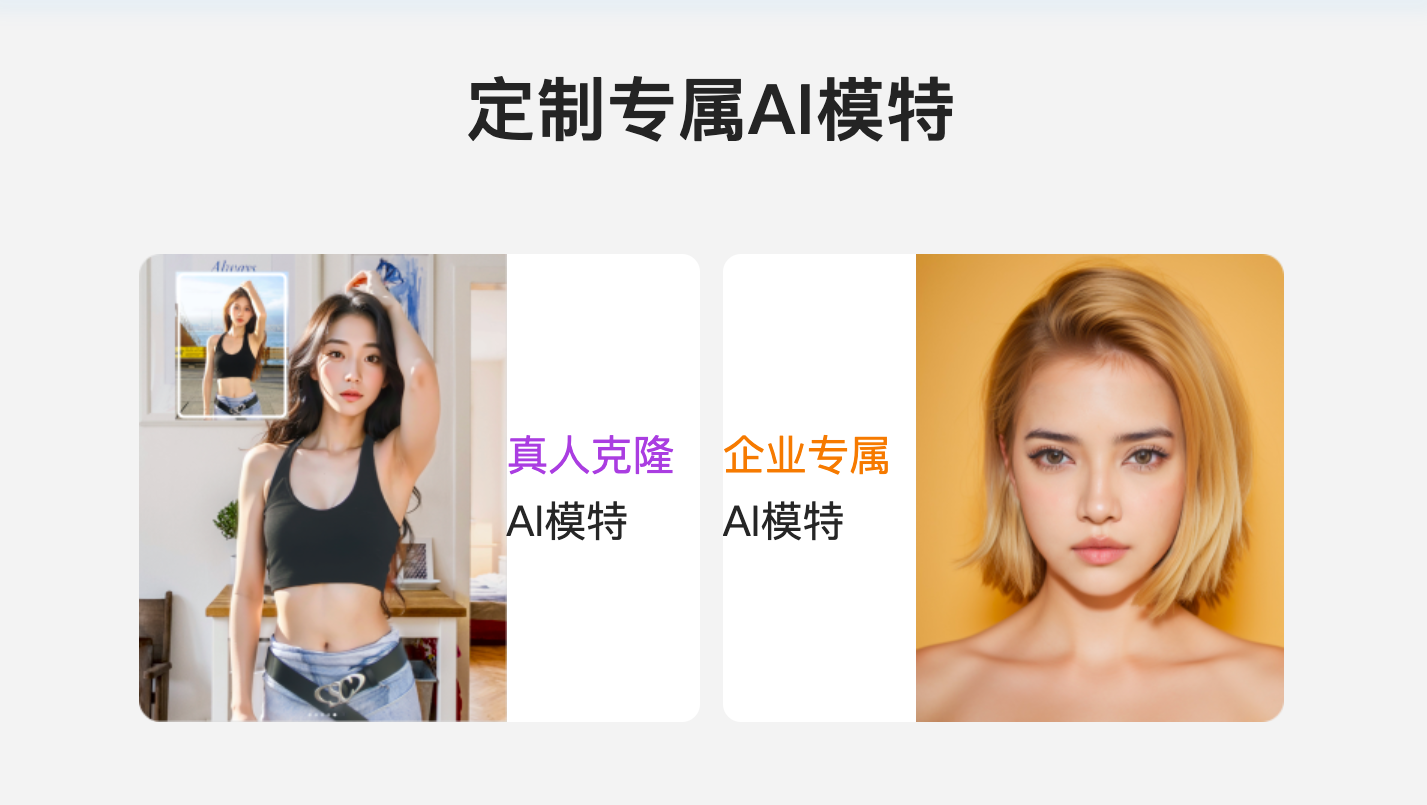The width and height of the screenshot is (1427, 805).
Task: Open the 企业专属 AI模特 card
Action: pyautogui.click(x=1003, y=487)
